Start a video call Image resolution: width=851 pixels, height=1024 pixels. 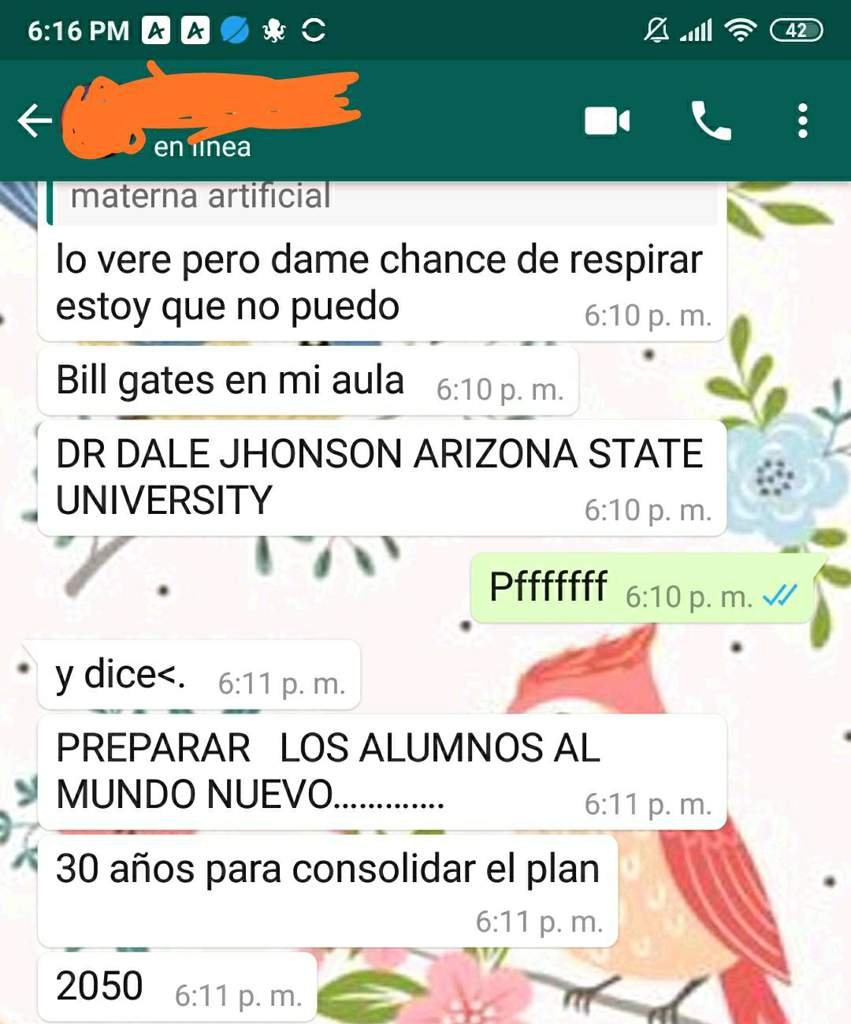607,122
